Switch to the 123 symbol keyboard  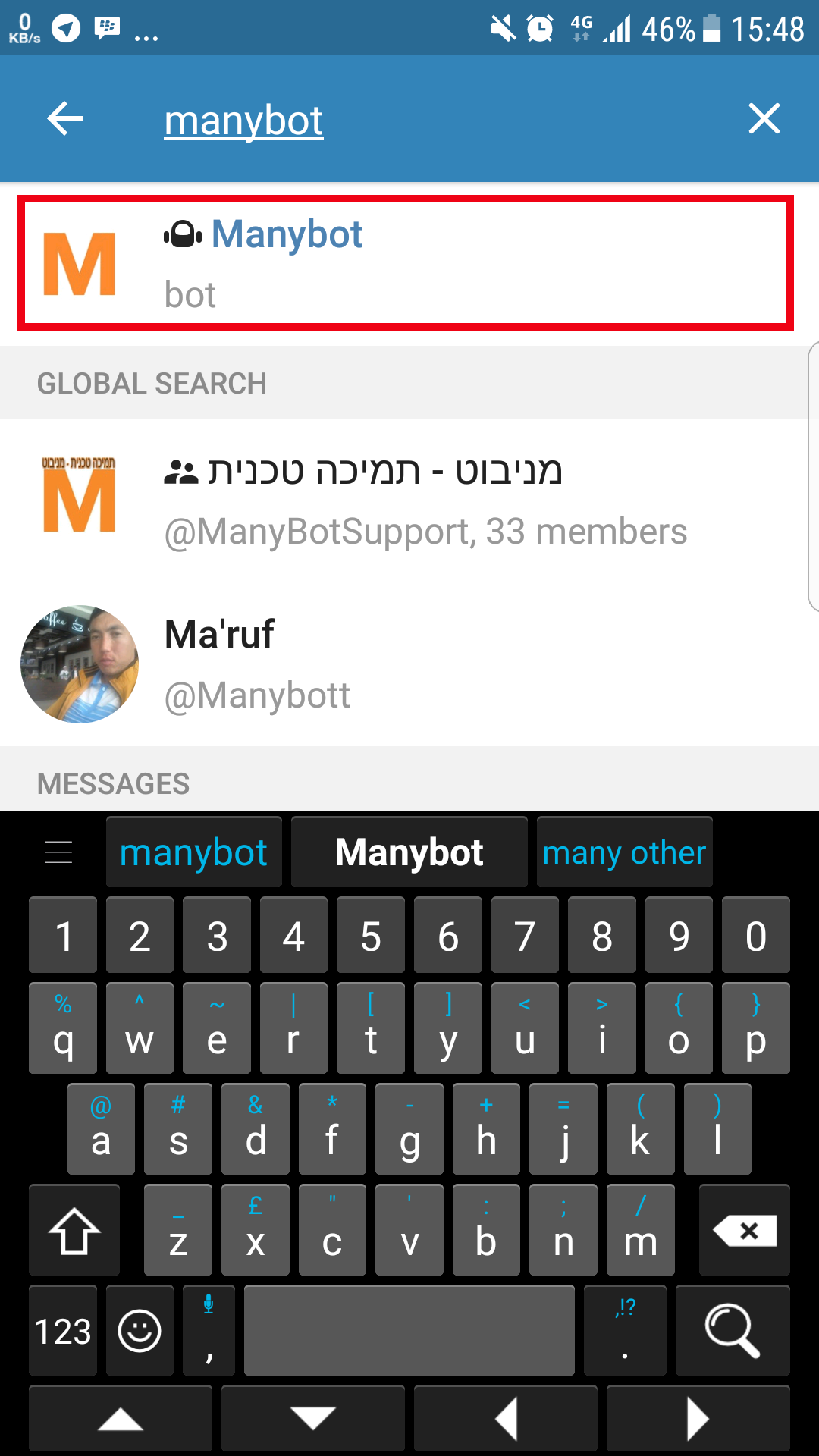click(62, 1331)
